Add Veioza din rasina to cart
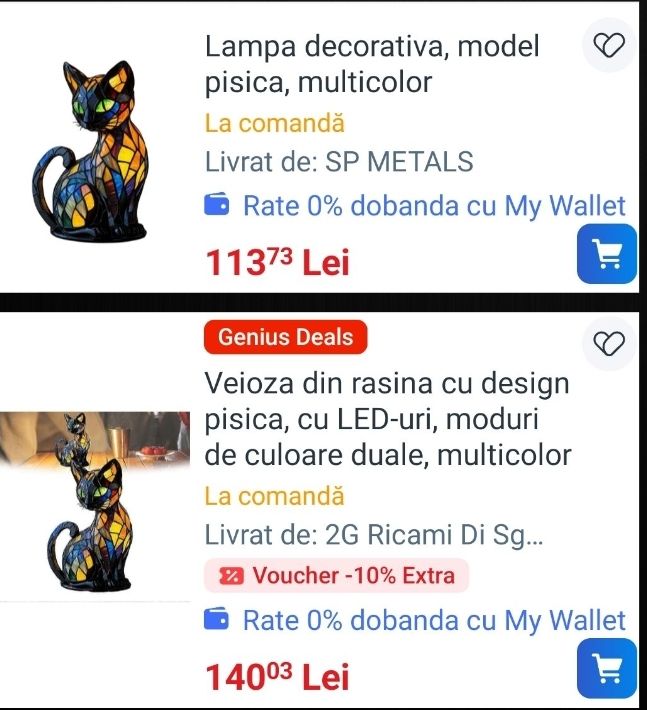Screen dimensions: 647x710 click(607, 667)
